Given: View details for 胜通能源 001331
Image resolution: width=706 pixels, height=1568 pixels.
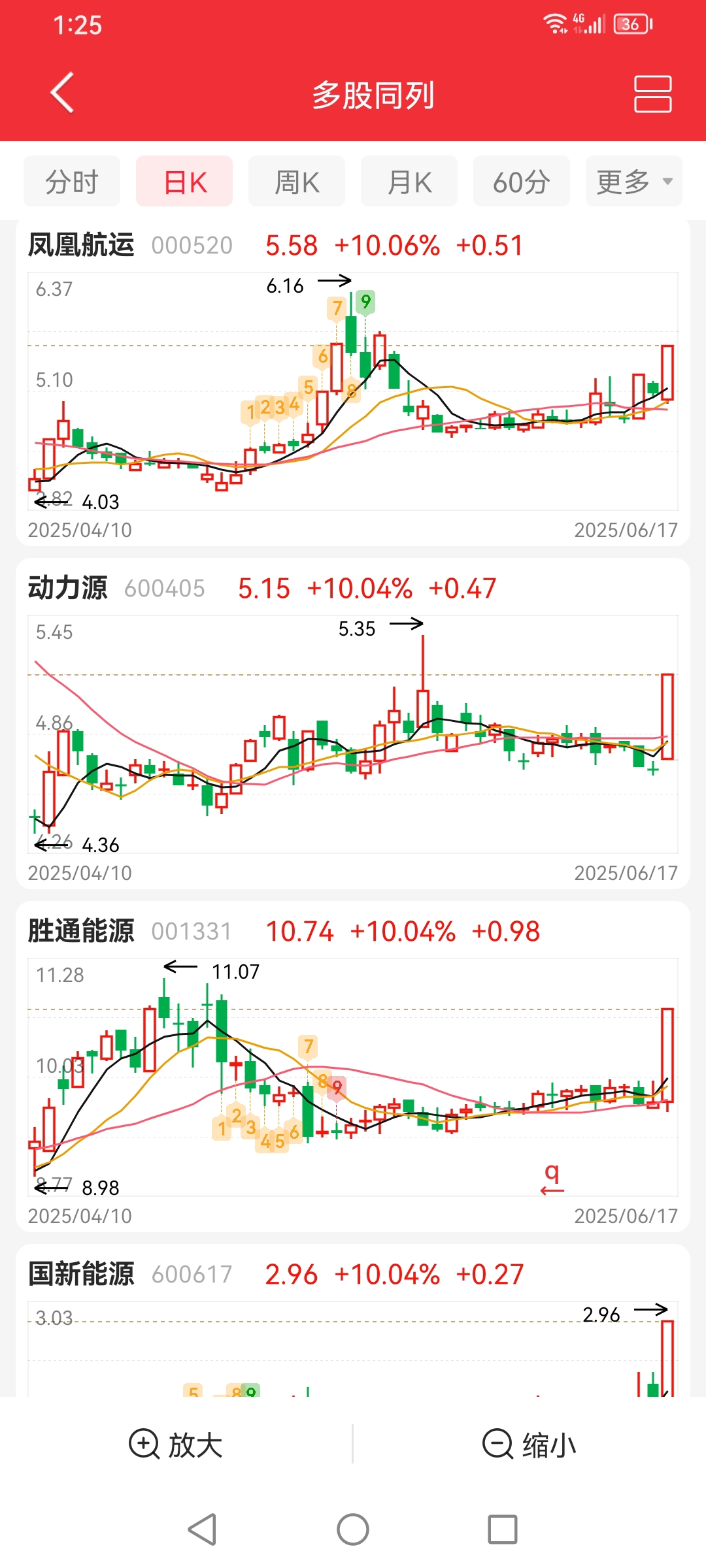Looking at the screenshot, I should [353, 1067].
